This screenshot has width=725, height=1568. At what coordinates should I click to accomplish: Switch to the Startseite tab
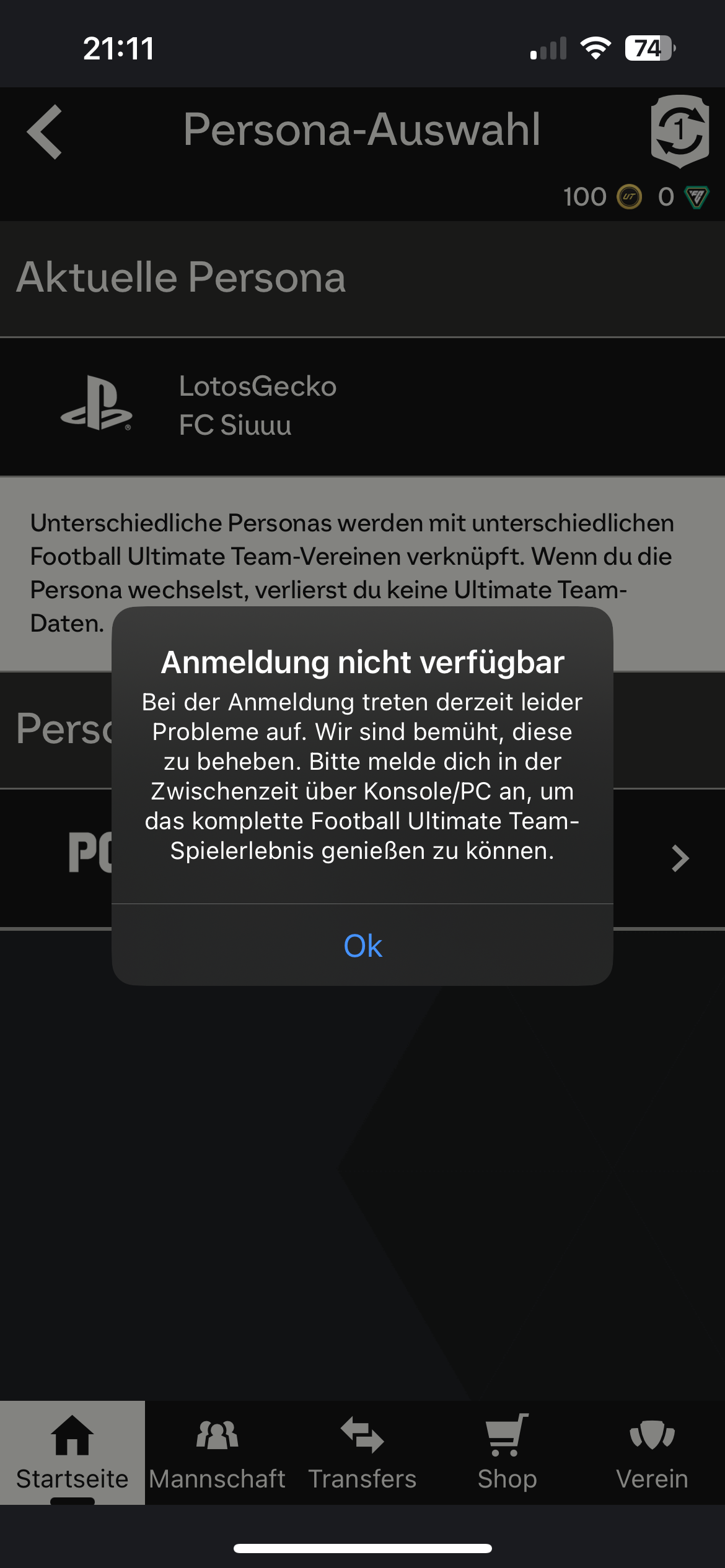tap(72, 1452)
